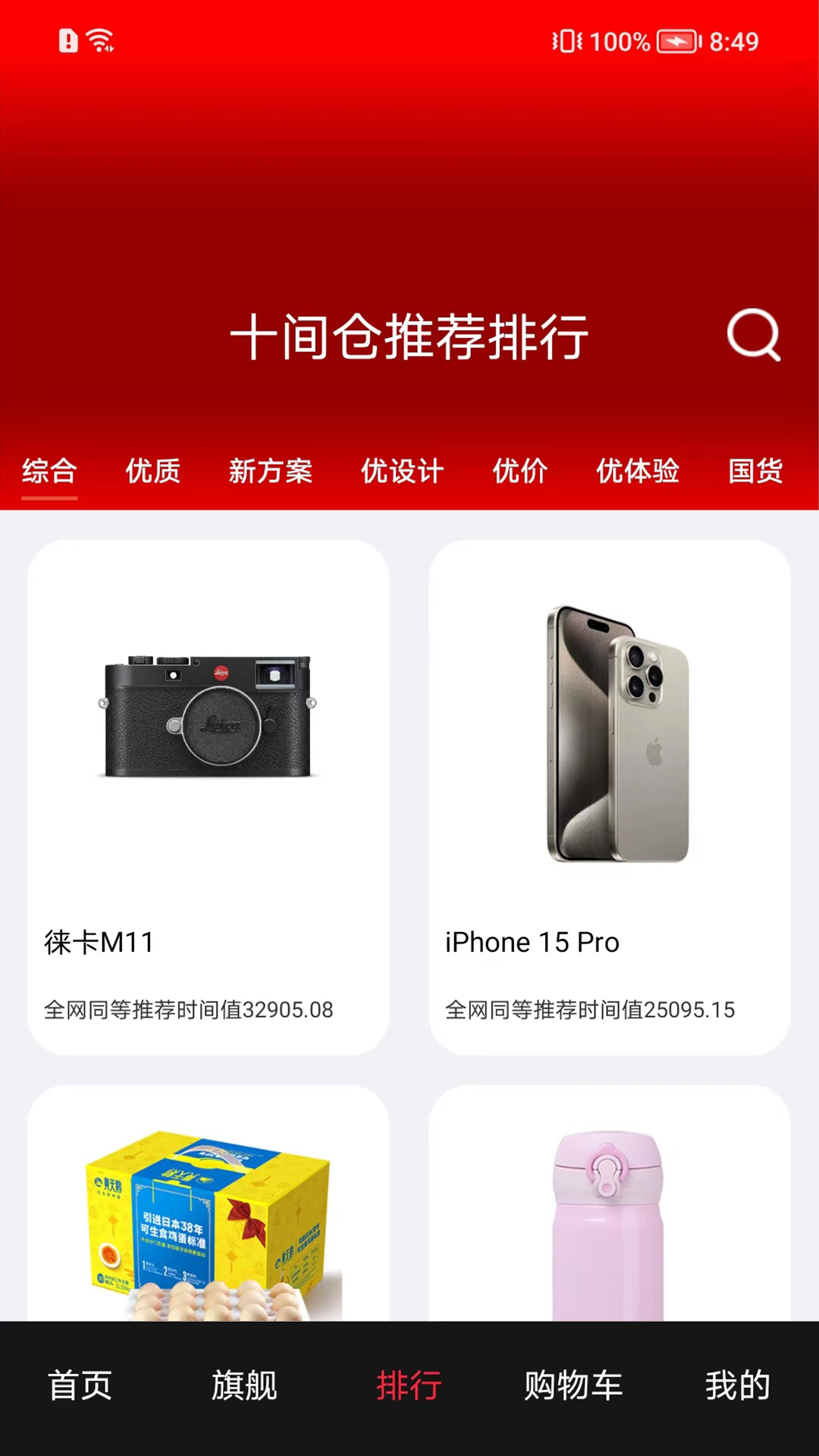Screen dimensions: 819x1456
Task: Open the 徕卡M11 product card
Action: click(207, 796)
